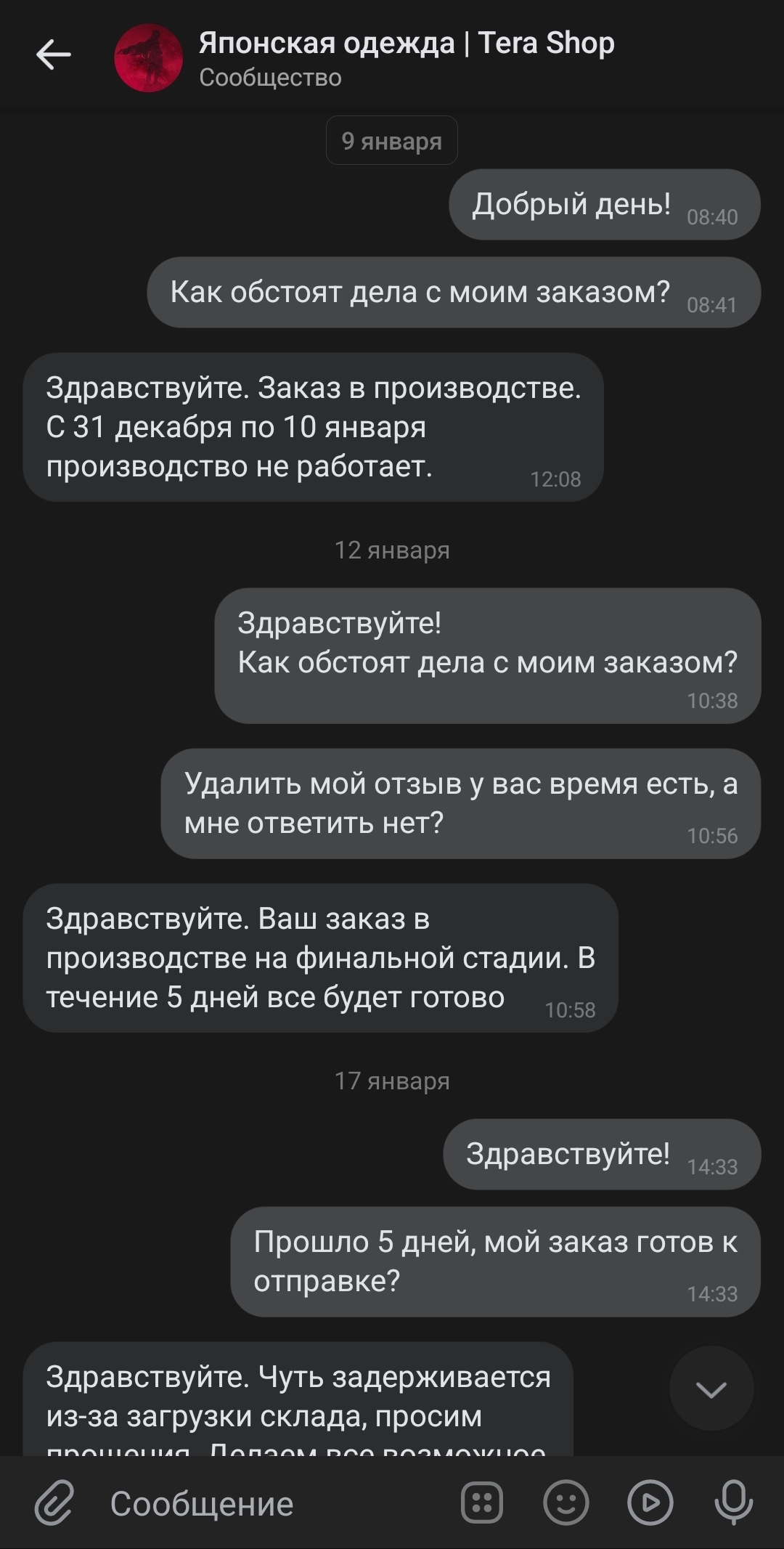Go back to the chat list
The height and width of the screenshot is (1549, 784).
click(x=54, y=55)
